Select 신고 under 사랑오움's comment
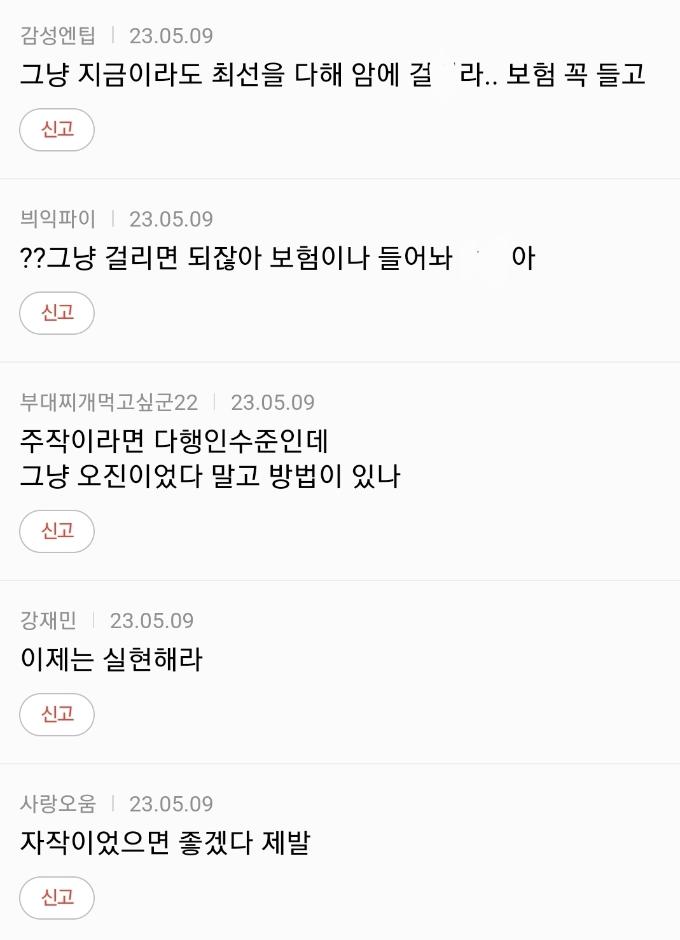Image resolution: width=680 pixels, height=940 pixels. coord(57,897)
